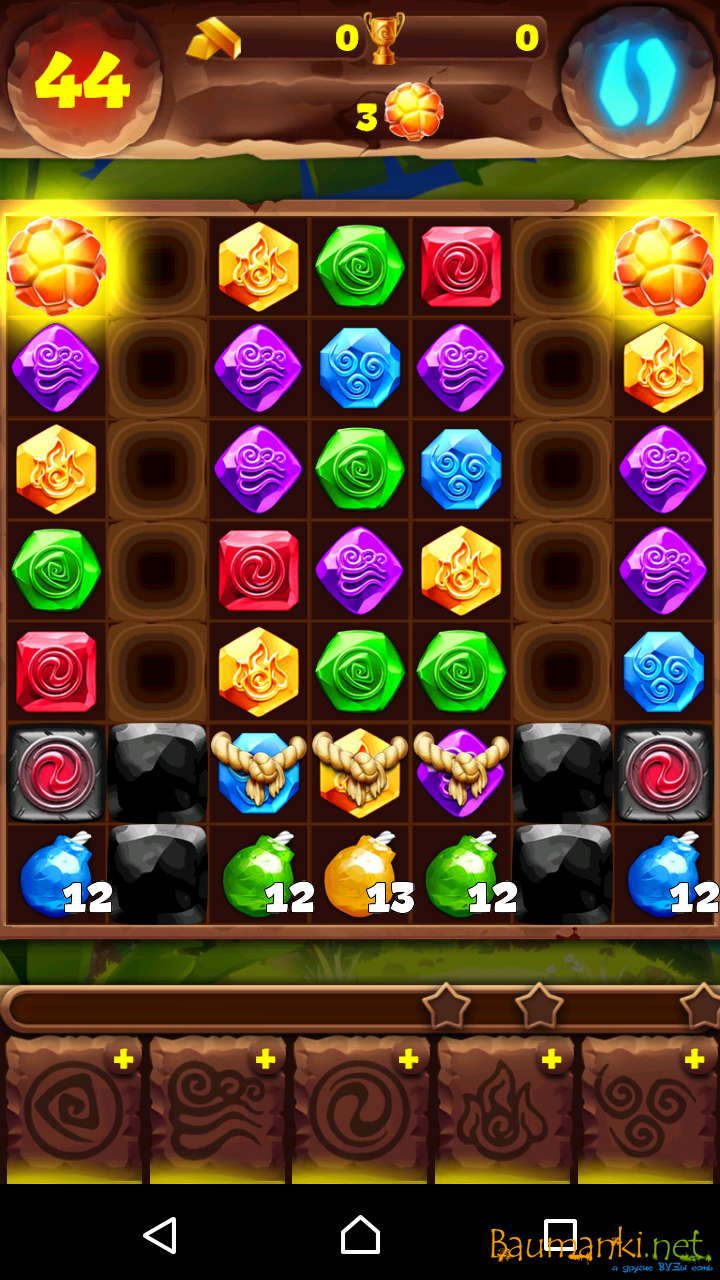720x1280 pixels.
Task: Select the round swirl booster
Action: [360, 1110]
